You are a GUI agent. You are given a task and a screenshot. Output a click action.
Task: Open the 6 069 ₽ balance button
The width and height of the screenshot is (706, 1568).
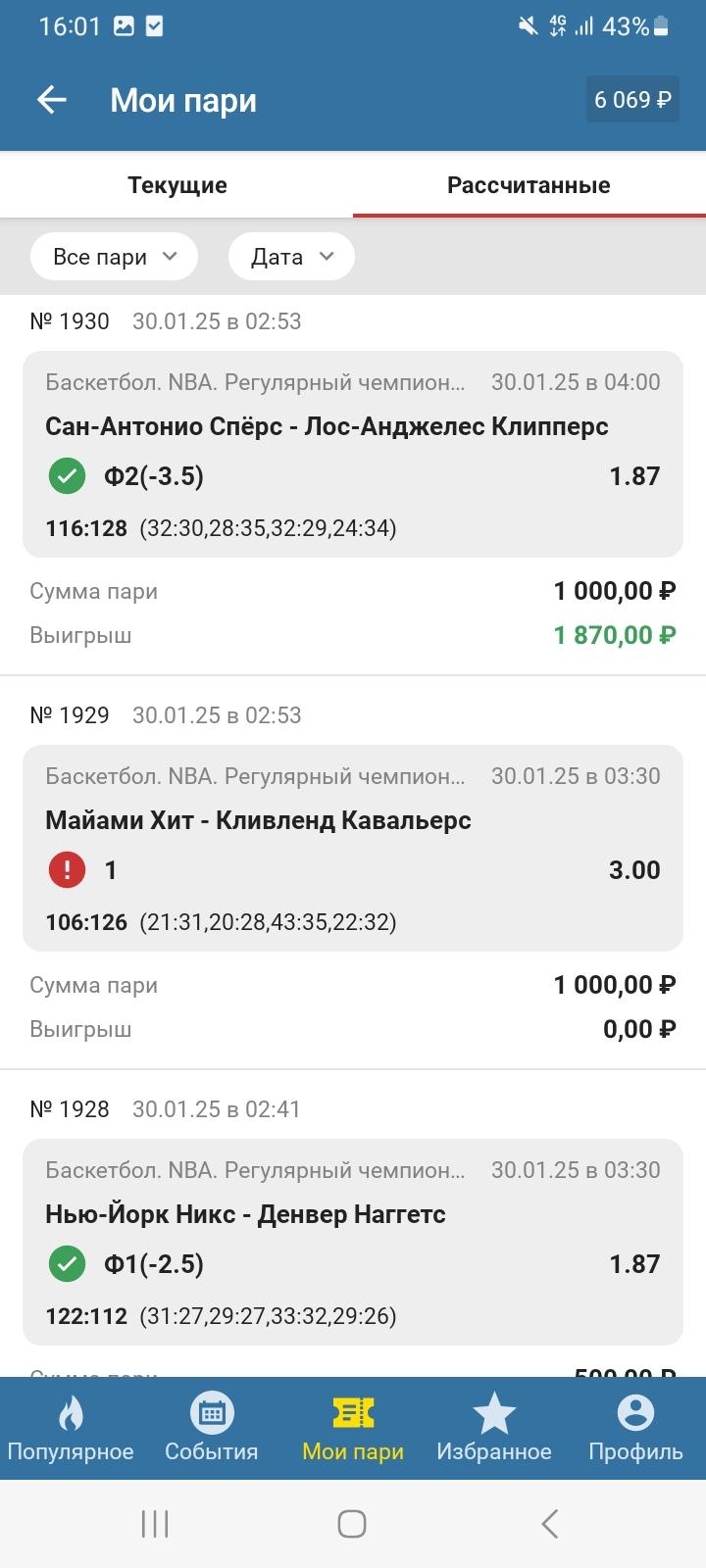tap(632, 100)
